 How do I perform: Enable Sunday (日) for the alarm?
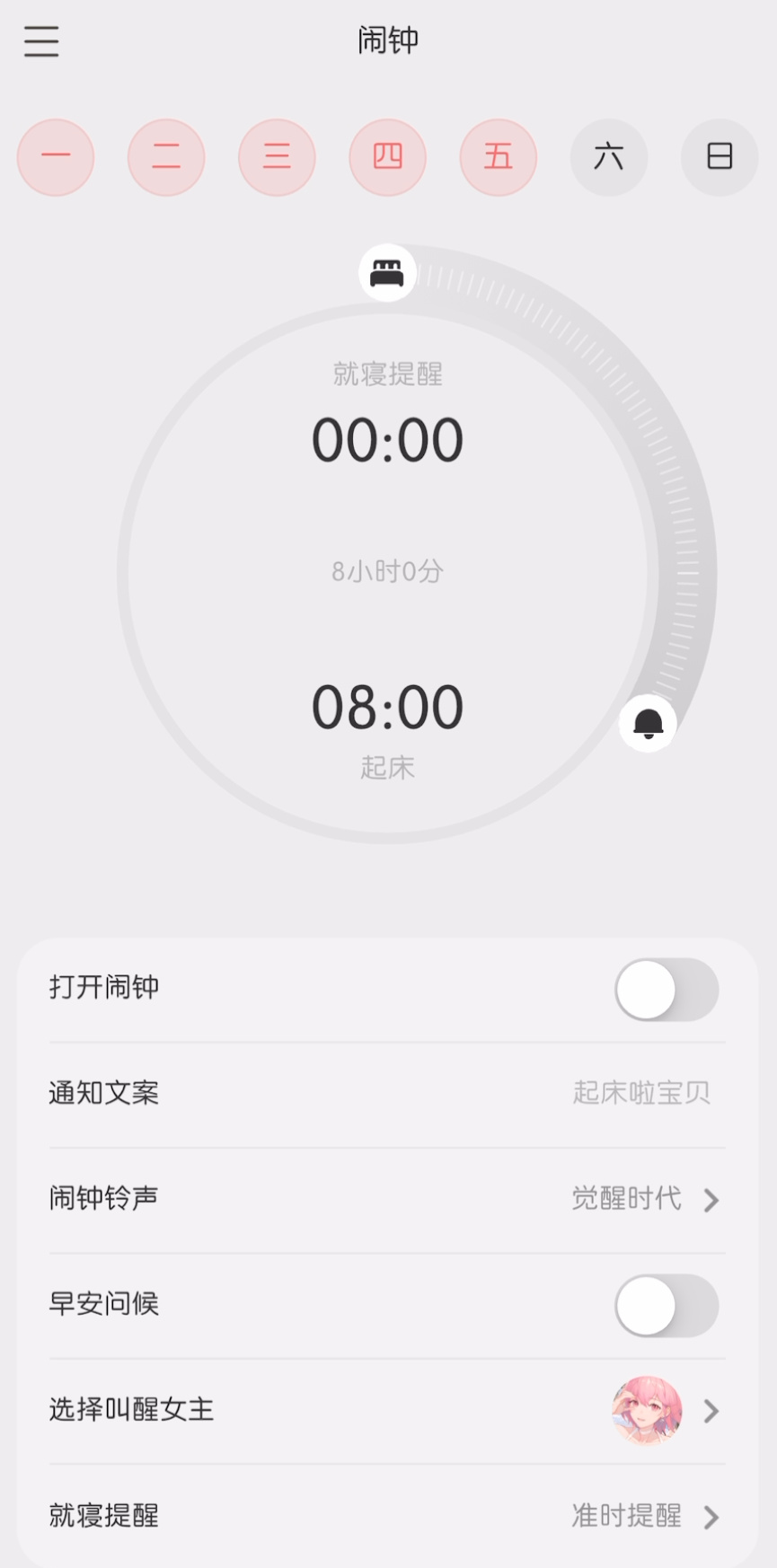pyautogui.click(x=720, y=157)
